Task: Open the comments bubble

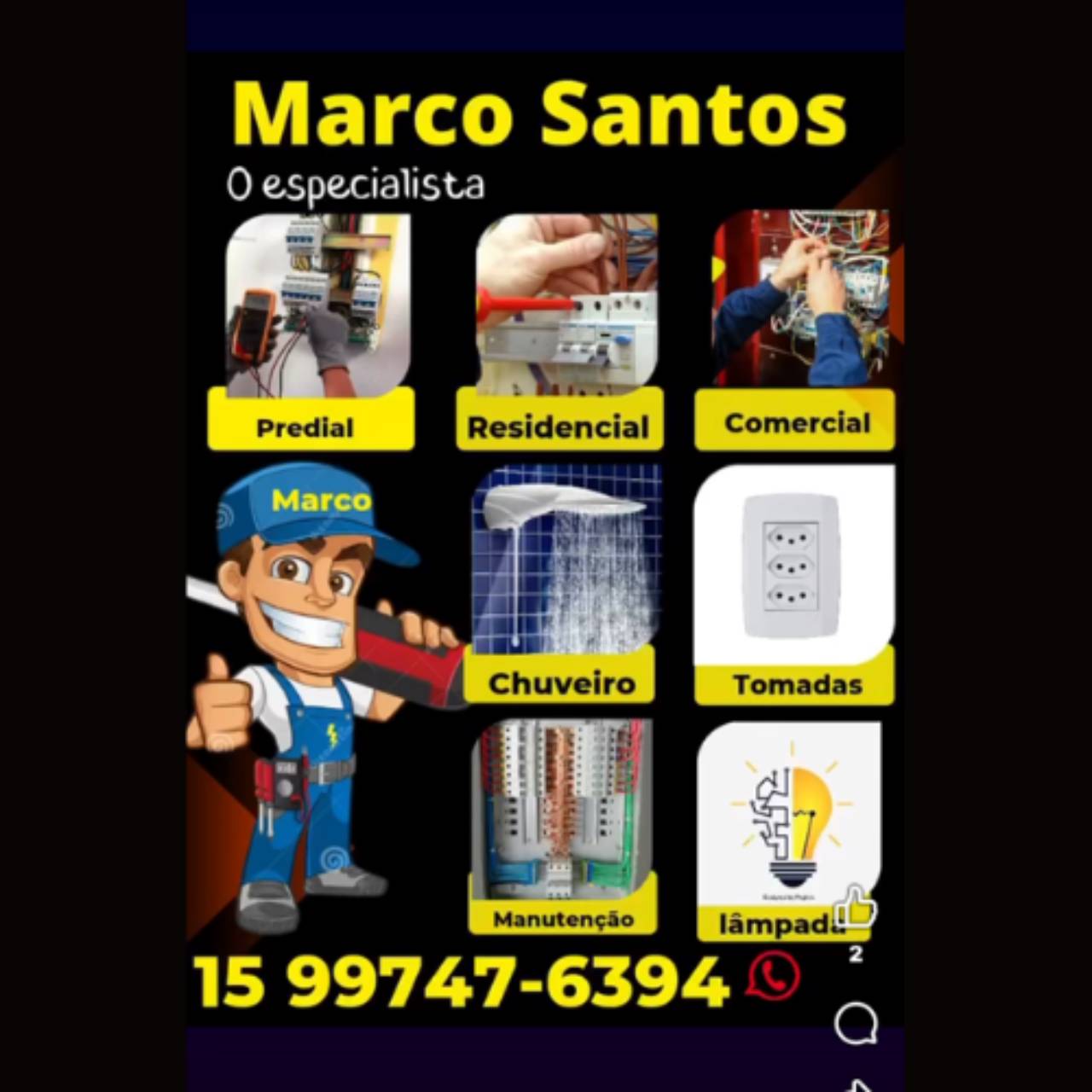Action: click(856, 1022)
